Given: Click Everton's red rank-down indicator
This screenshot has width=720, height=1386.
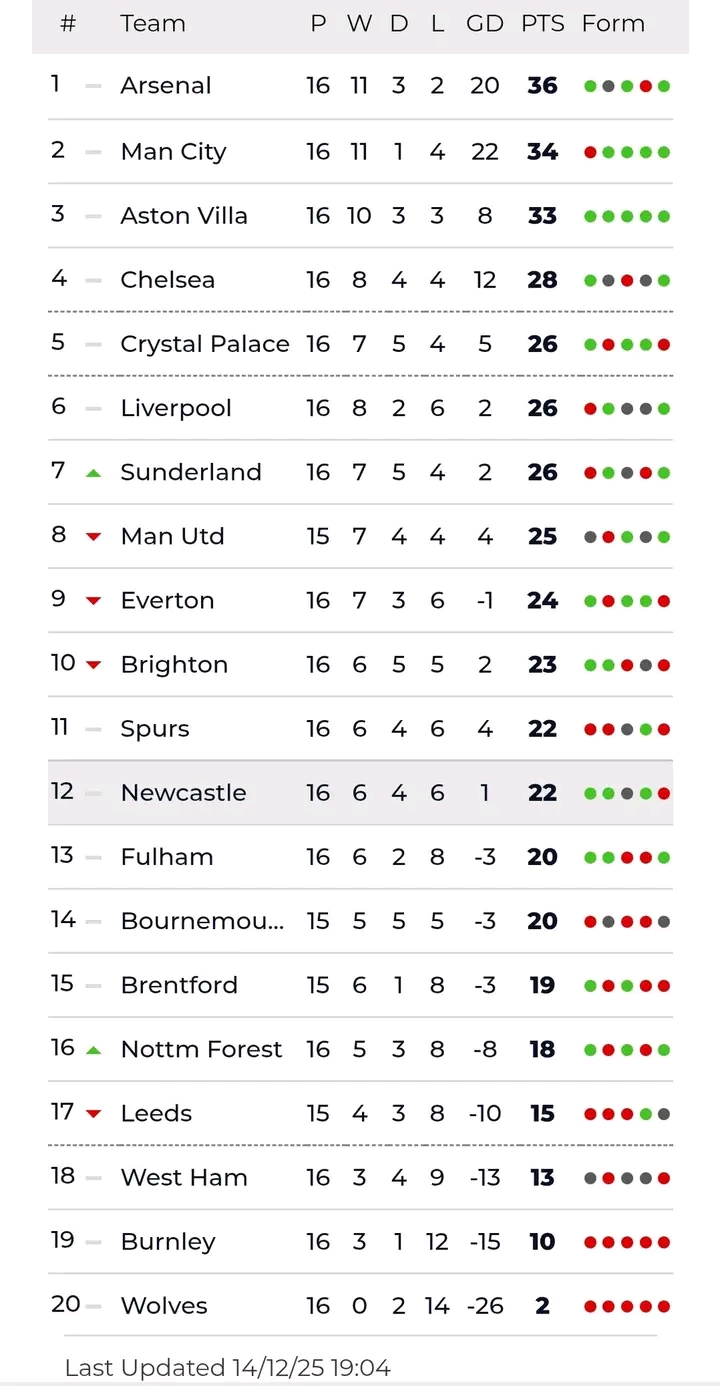Looking at the screenshot, I should tap(93, 600).
